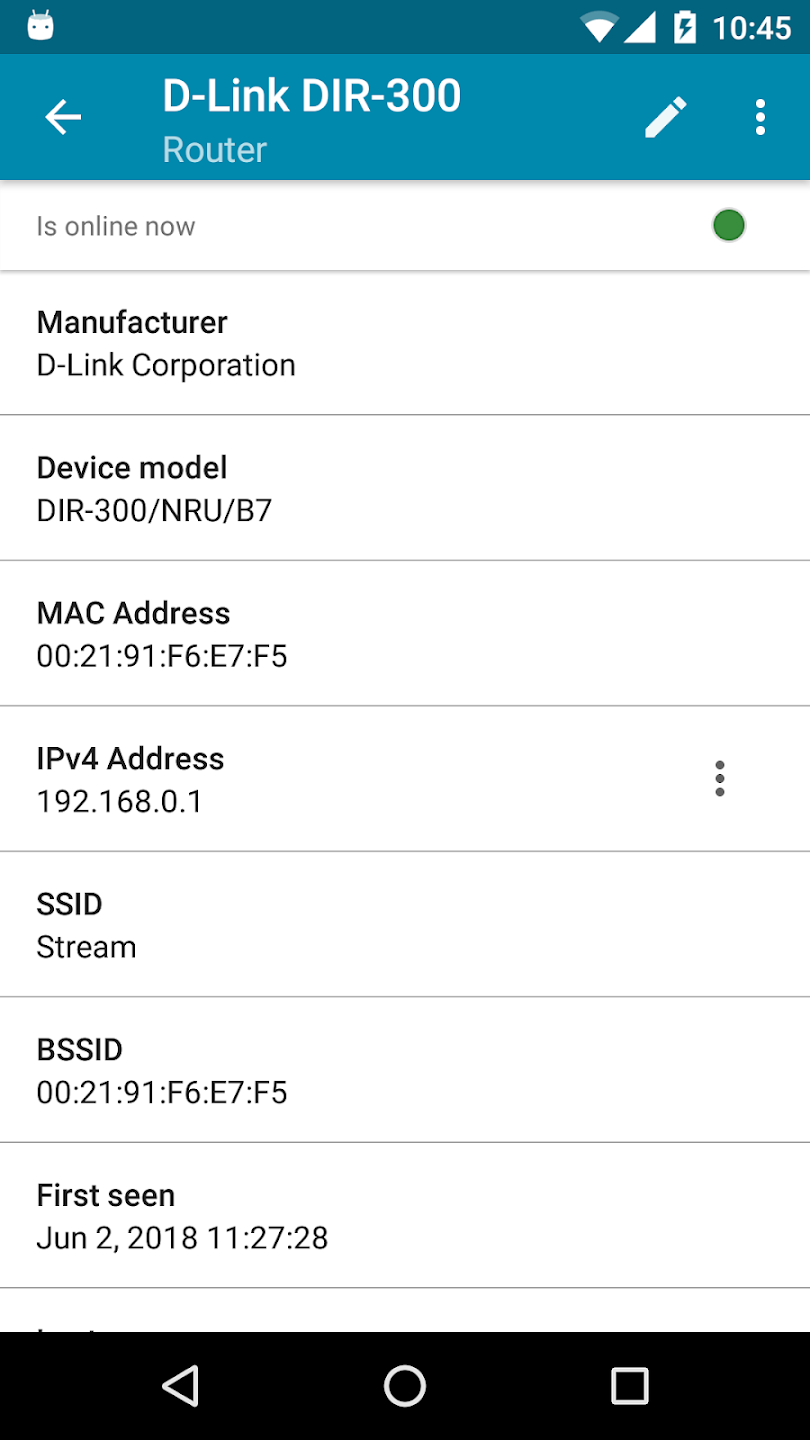Go back using the toolbar arrow

point(63,118)
